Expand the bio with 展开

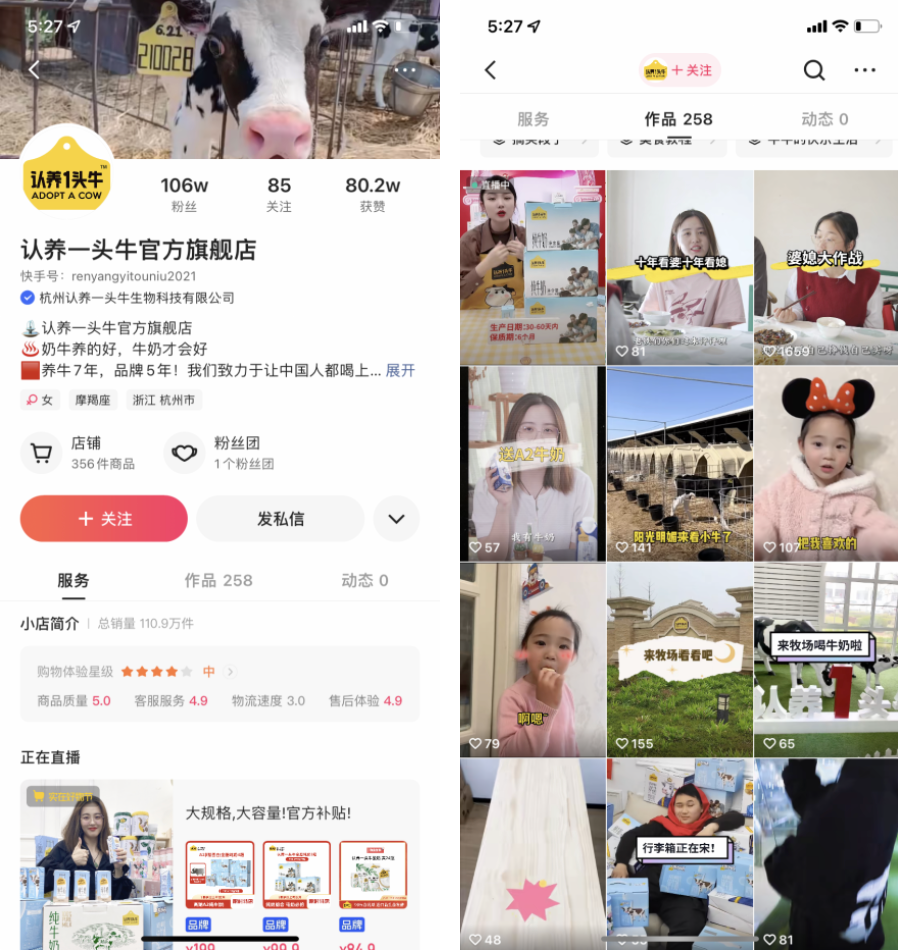click(400, 370)
